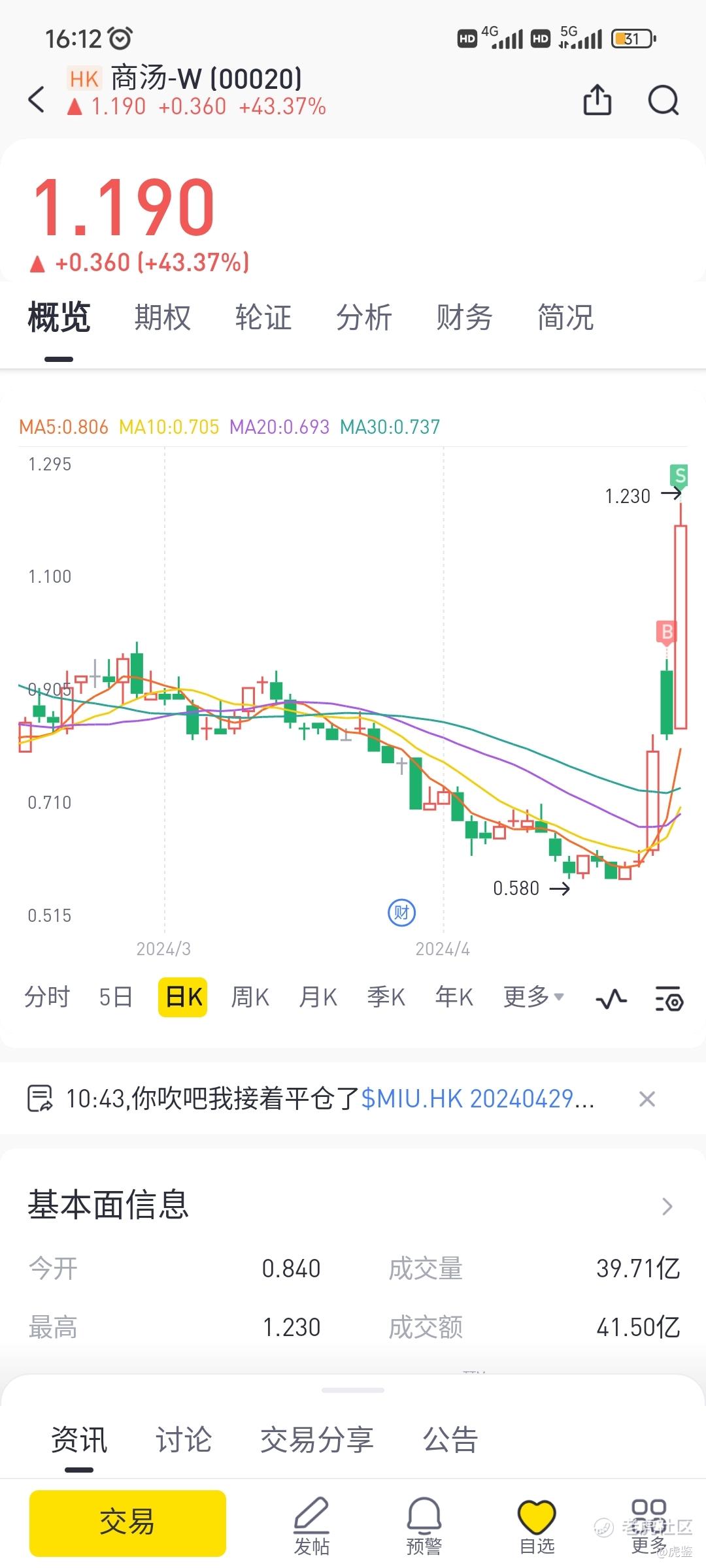Dismiss the 10:43 post notification banner
Screen dimensions: 706x1568
point(647,1099)
